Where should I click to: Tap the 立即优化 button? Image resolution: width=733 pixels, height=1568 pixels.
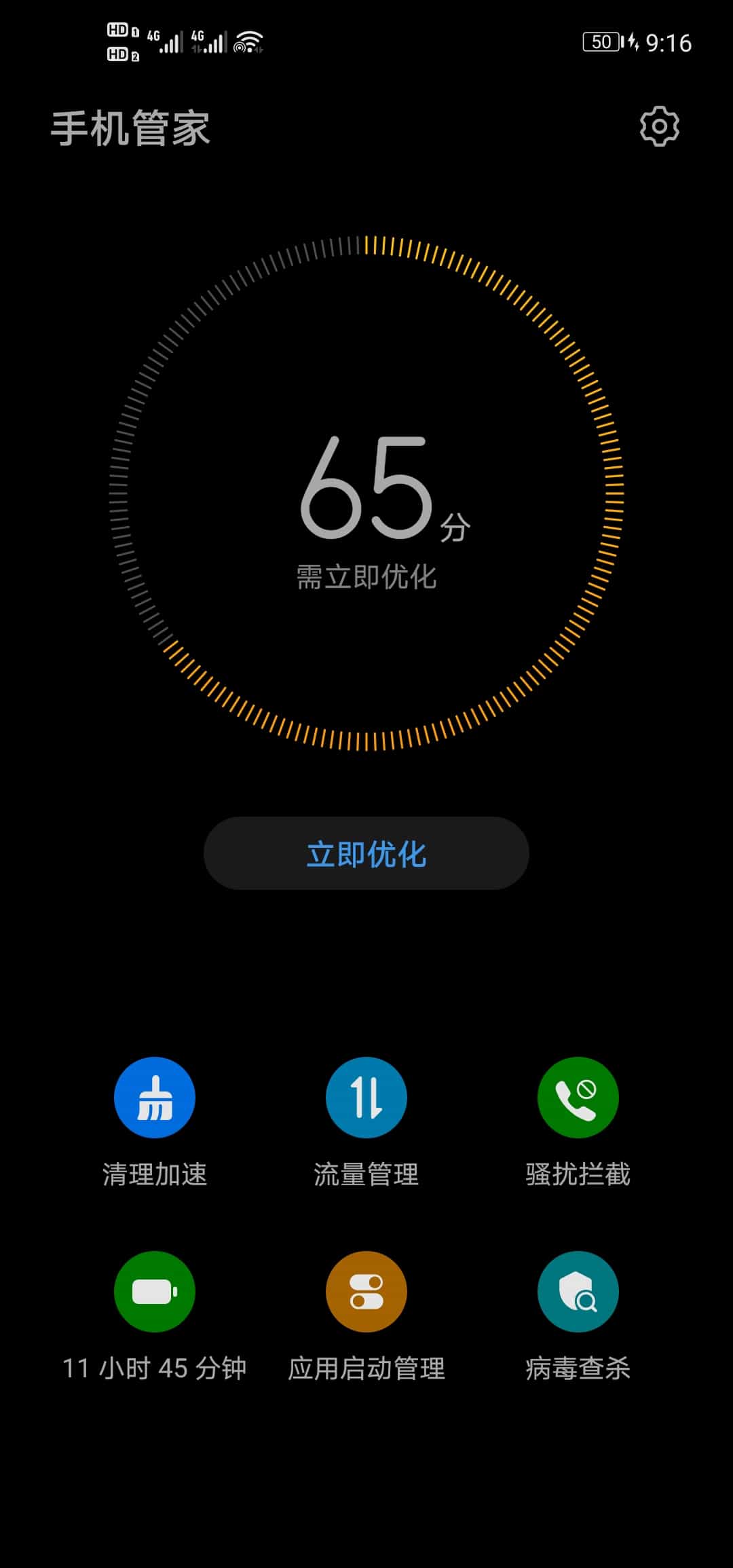(366, 853)
